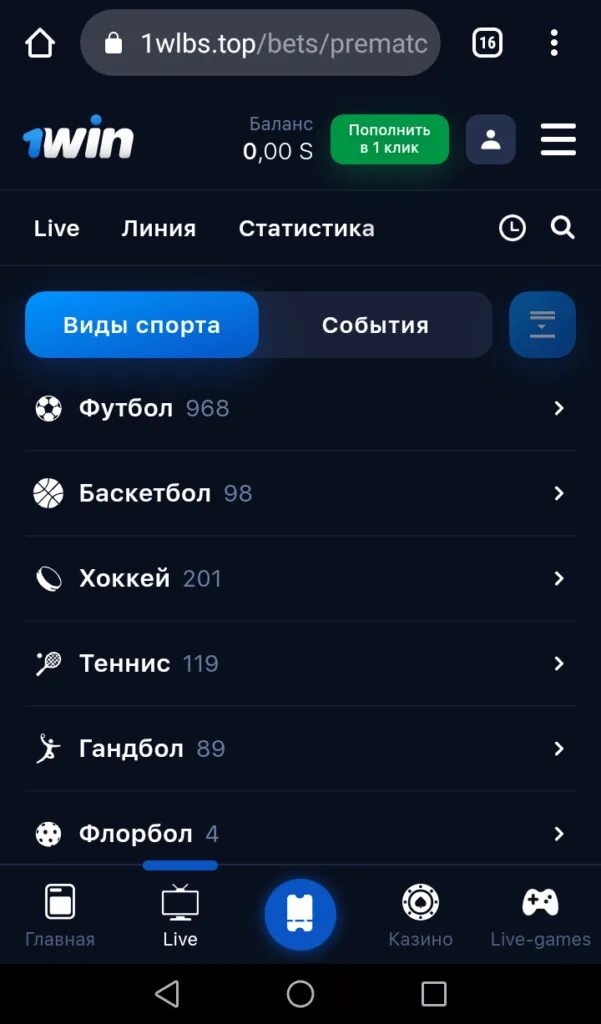Switch to the Казино tab
601x1024 pixels.
click(420, 915)
